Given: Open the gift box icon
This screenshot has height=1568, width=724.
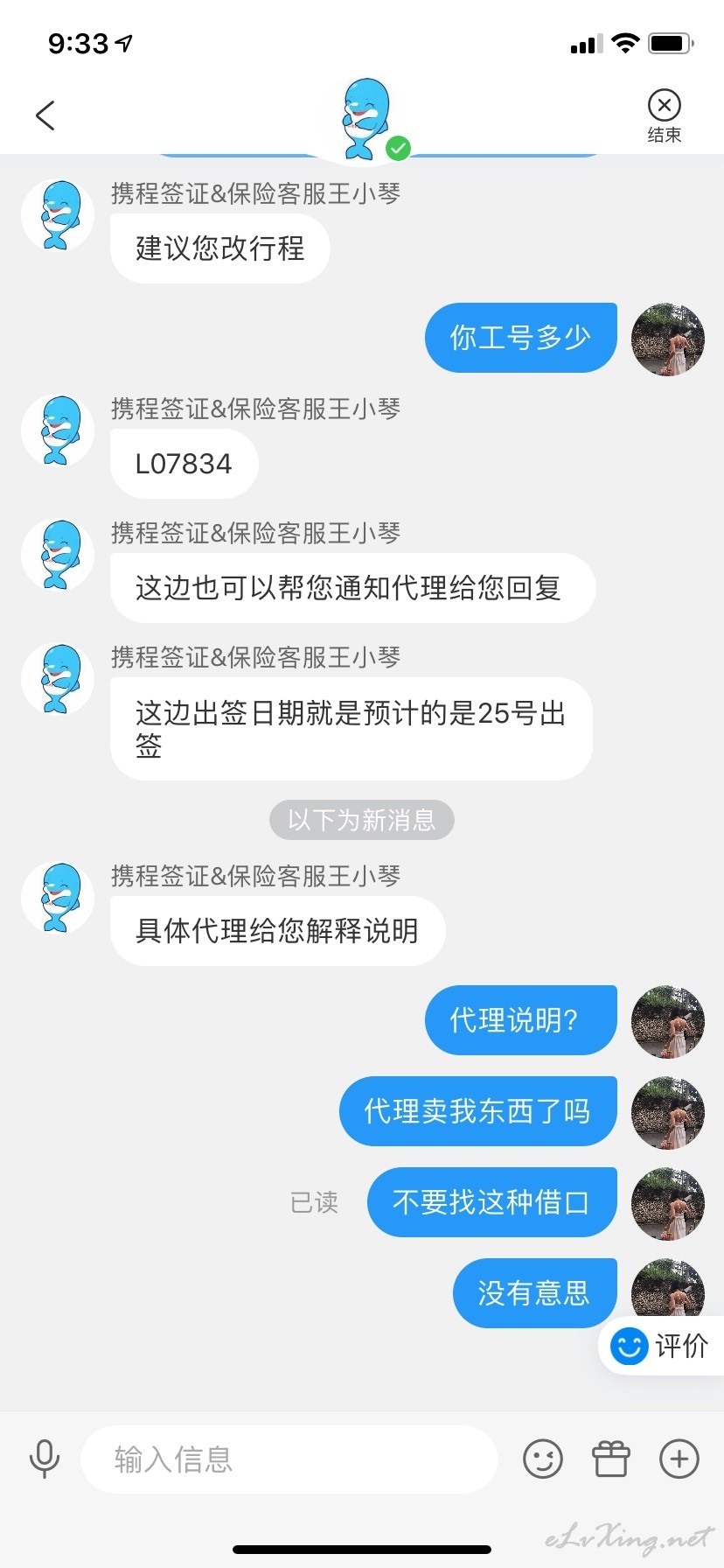Looking at the screenshot, I should (611, 1459).
